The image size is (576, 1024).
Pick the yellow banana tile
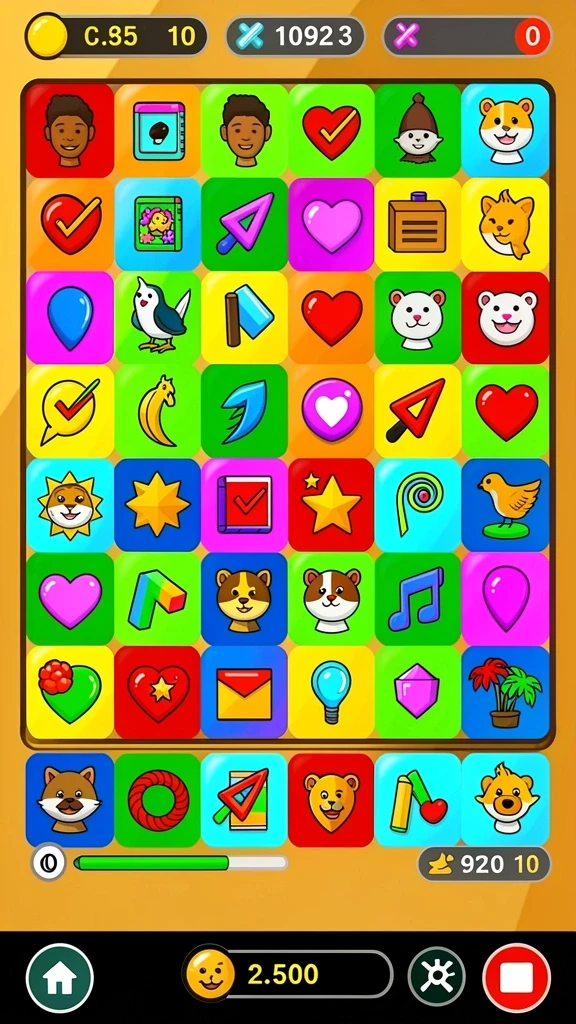tap(157, 411)
